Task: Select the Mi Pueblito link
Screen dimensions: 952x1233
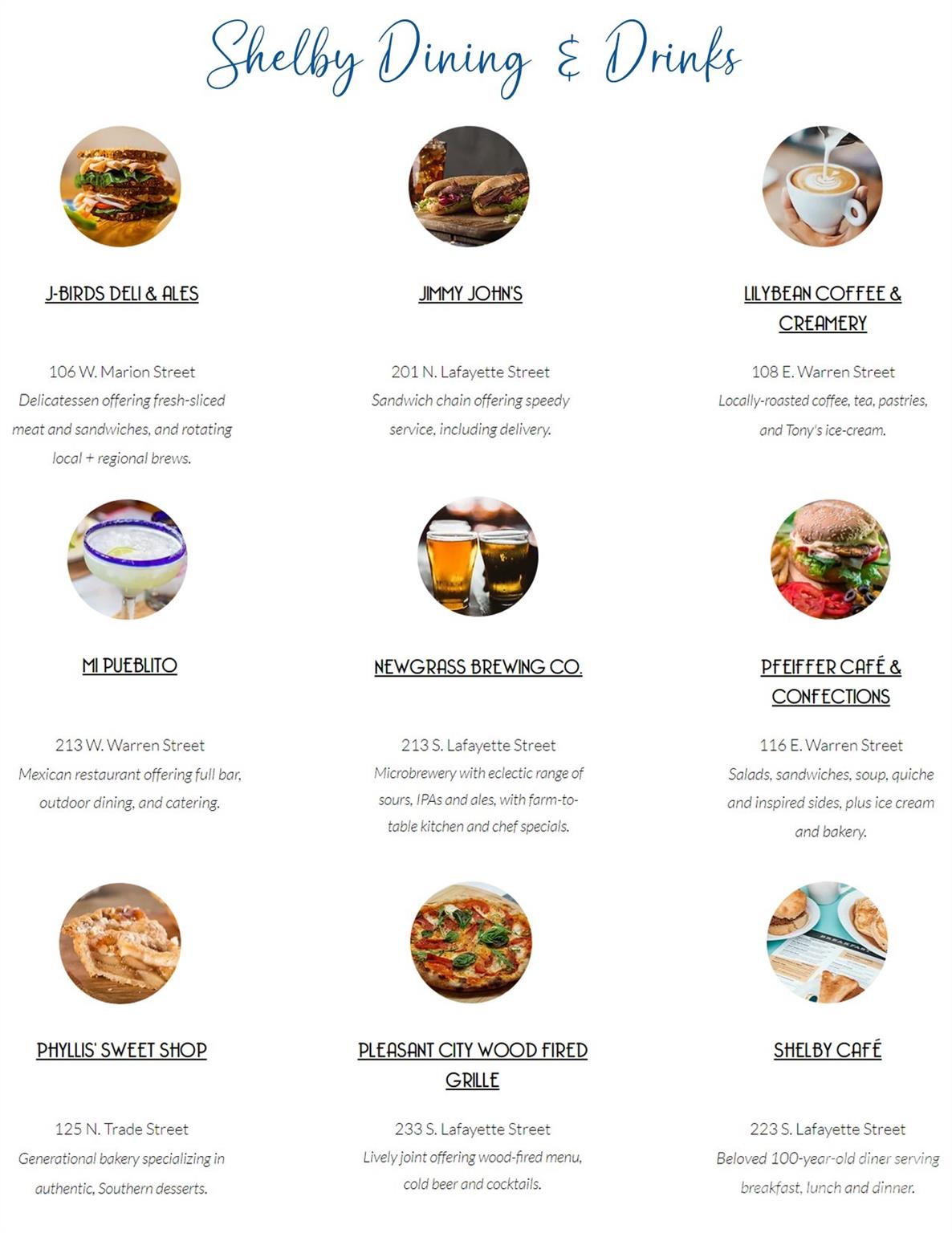Action: pyautogui.click(x=129, y=666)
